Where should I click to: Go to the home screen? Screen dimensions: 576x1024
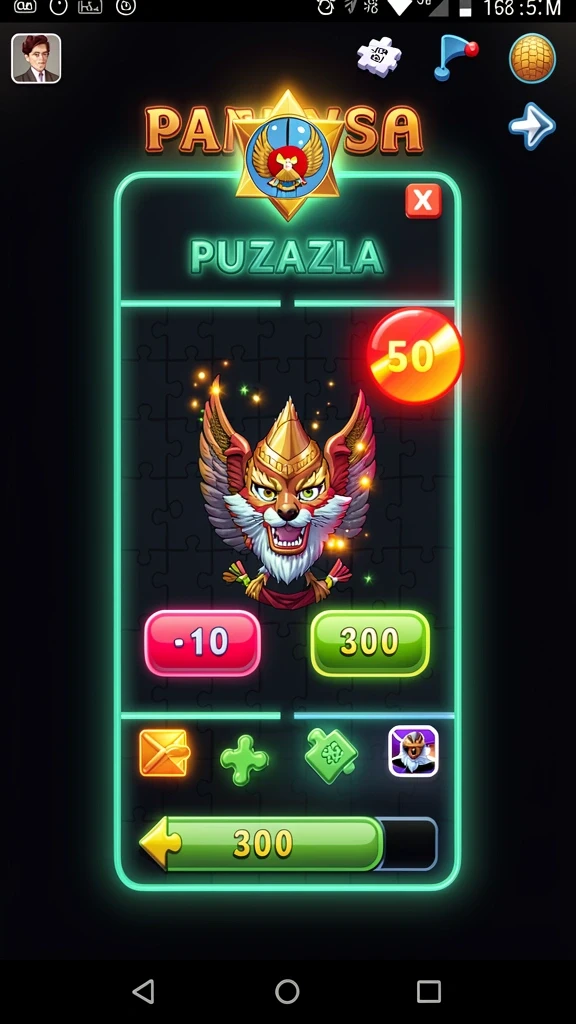tap(287, 991)
